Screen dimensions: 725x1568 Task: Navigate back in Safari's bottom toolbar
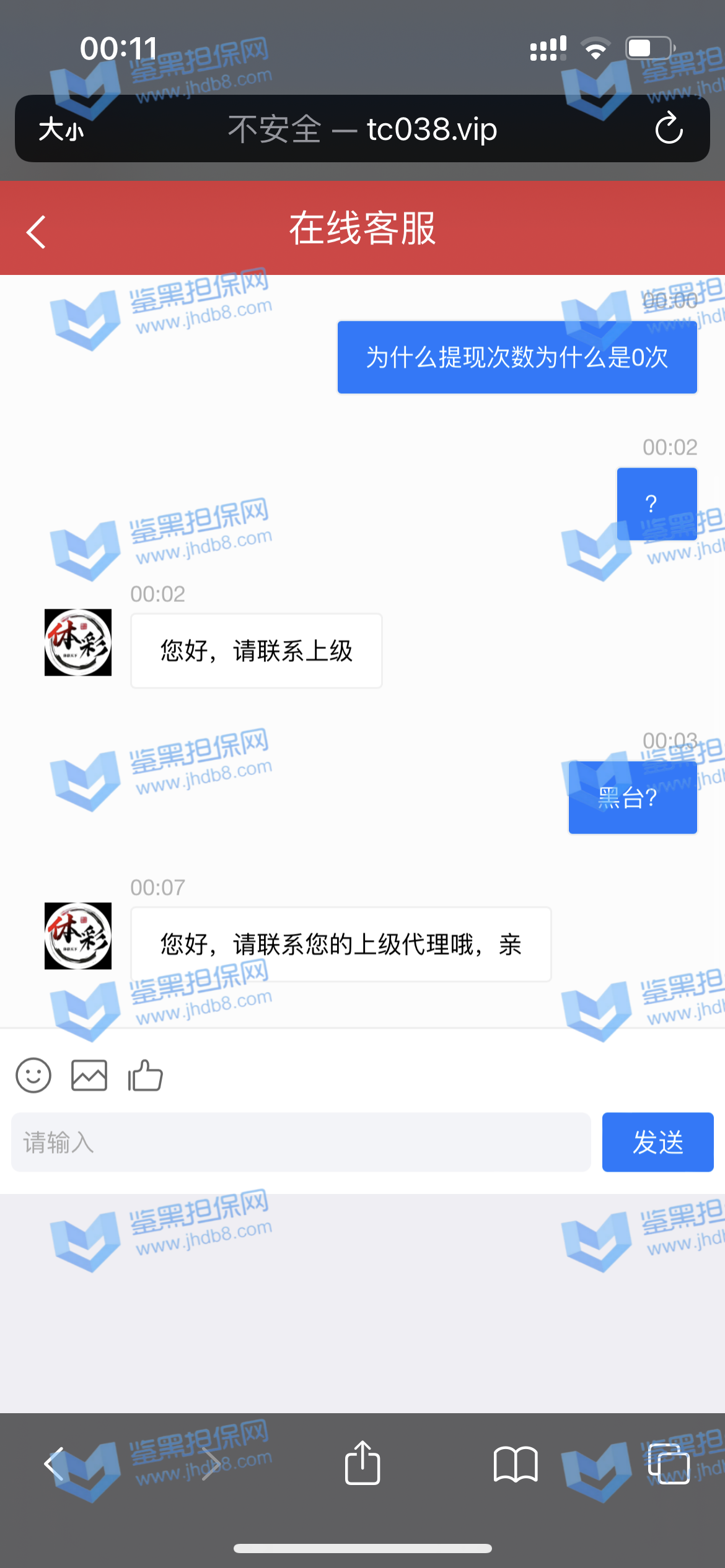55,1464
